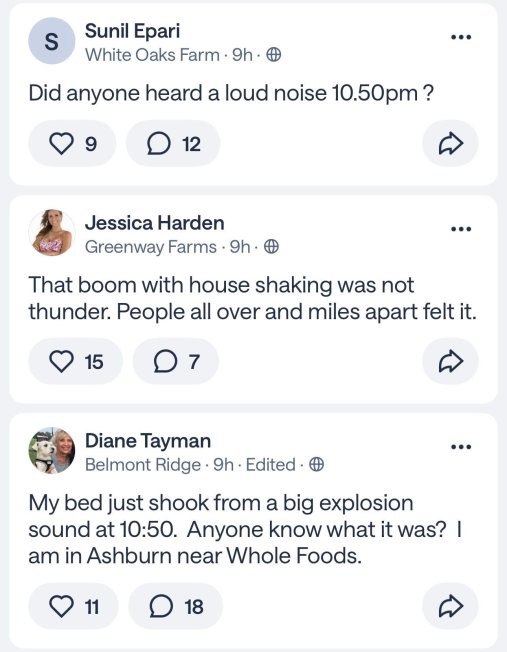
Task: Like Diane Tayman's explosion post
Action: pos(73,606)
